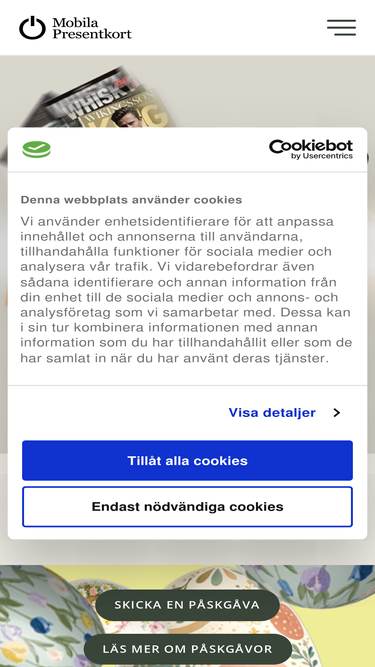Open Skicka en påskgåva
The width and height of the screenshot is (375, 667).
(187, 605)
